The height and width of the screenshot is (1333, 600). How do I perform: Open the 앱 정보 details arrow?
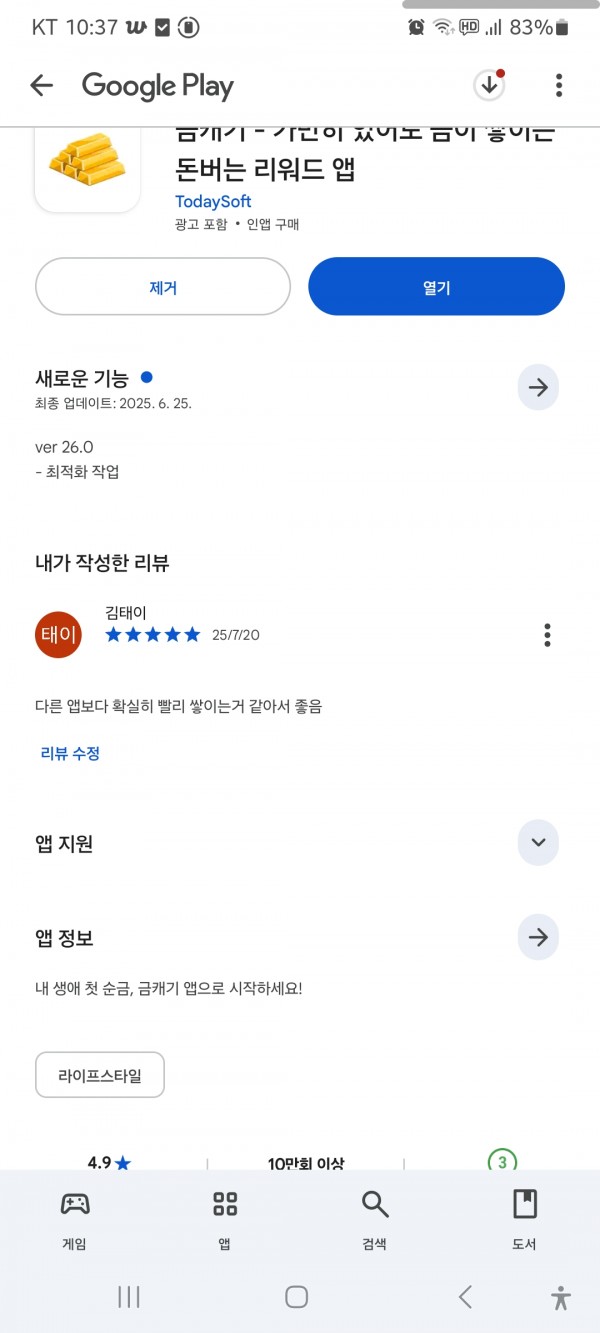538,938
